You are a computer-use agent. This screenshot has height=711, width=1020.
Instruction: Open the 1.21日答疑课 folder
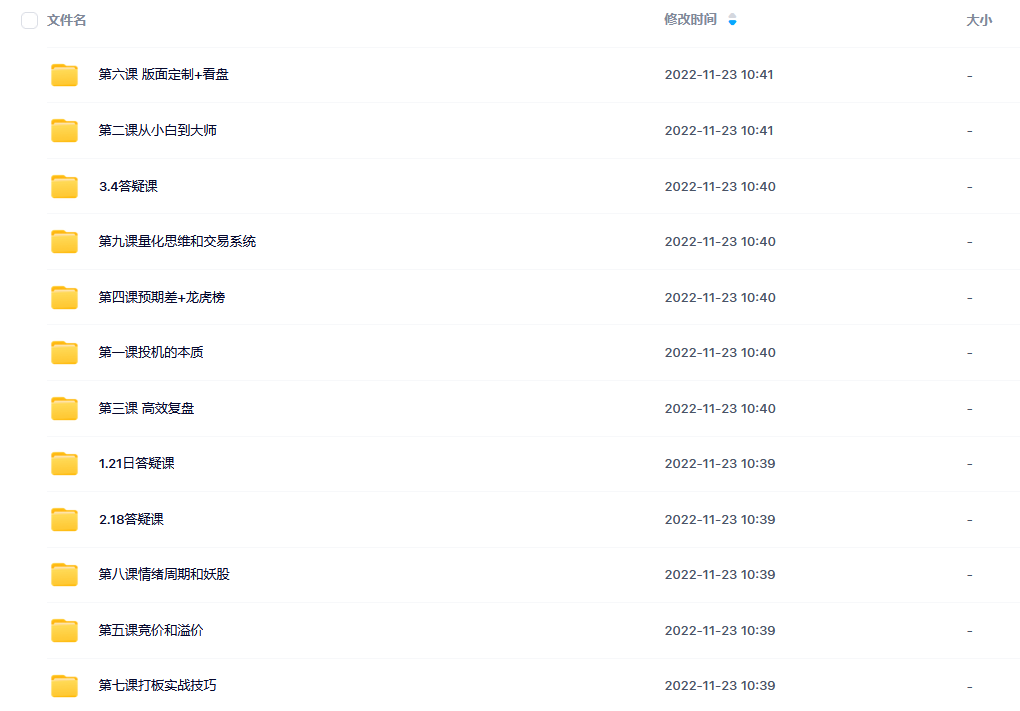[136, 463]
